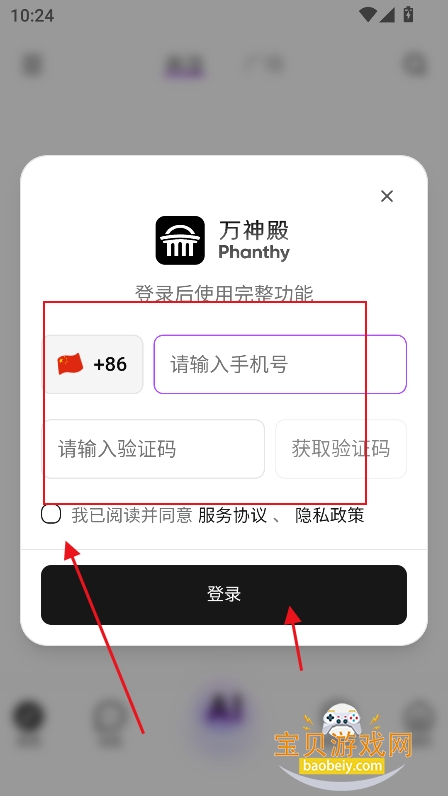Open the 服务协议 link
The image size is (448, 796).
coord(232,515)
